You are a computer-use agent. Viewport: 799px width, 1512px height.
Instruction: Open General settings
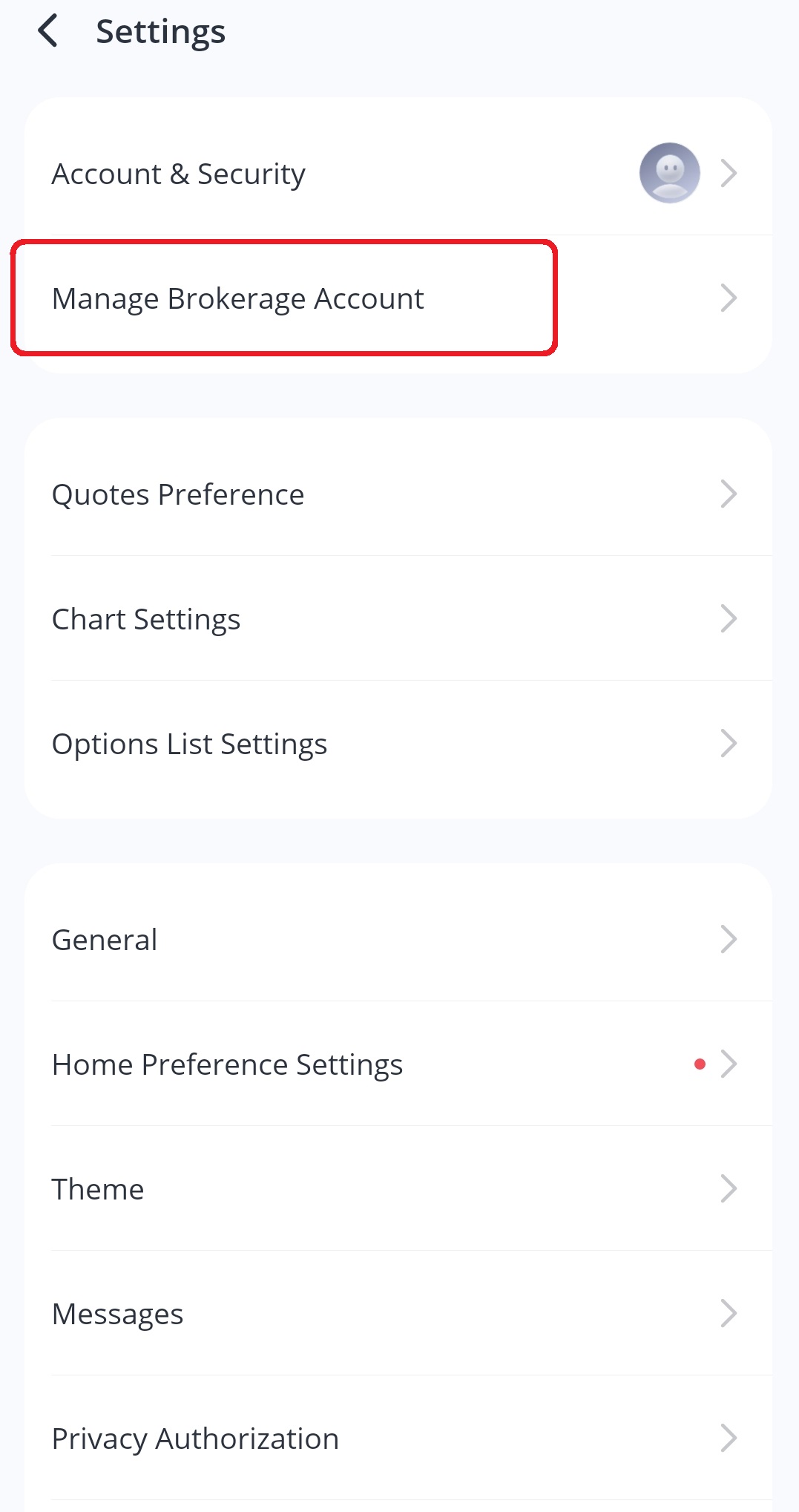point(105,940)
